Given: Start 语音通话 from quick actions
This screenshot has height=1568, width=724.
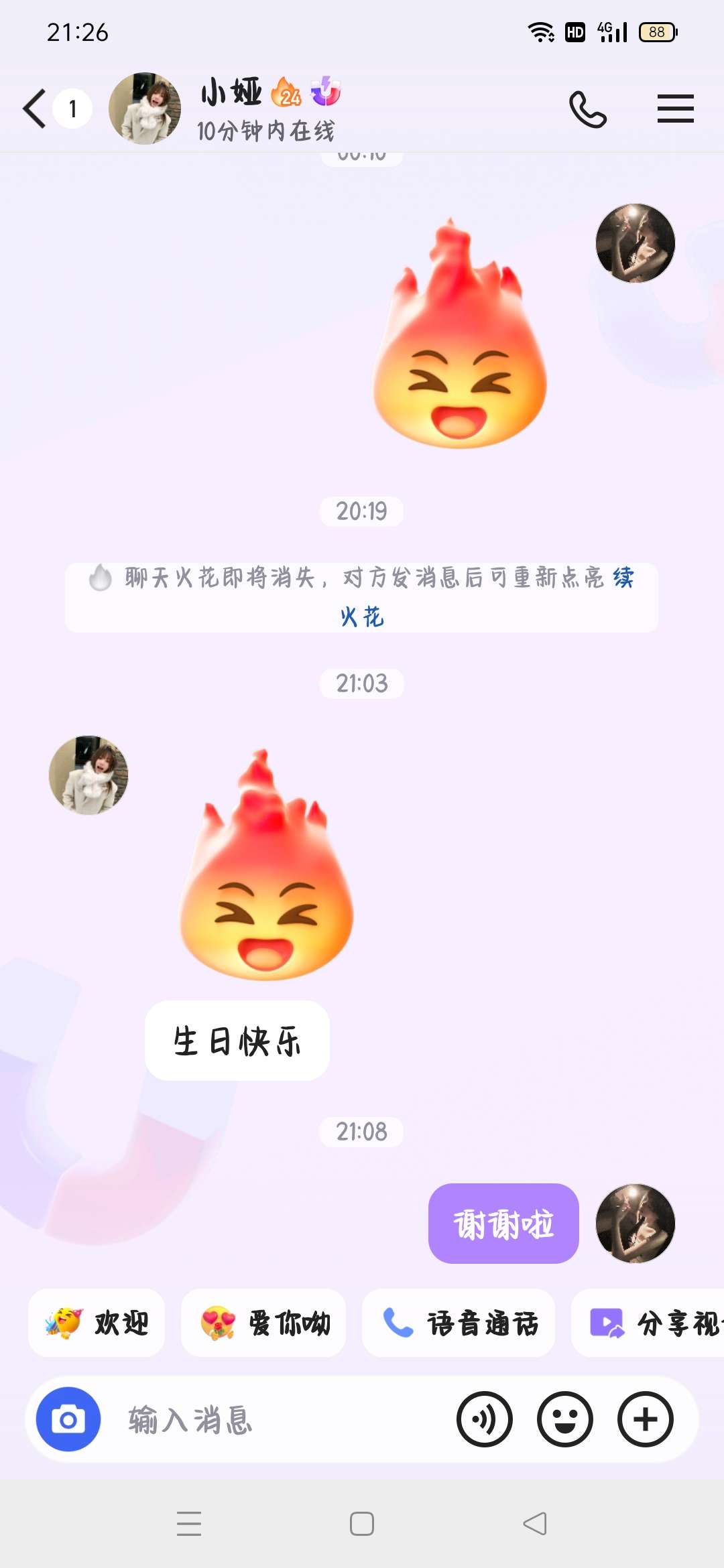Looking at the screenshot, I should click(459, 1323).
